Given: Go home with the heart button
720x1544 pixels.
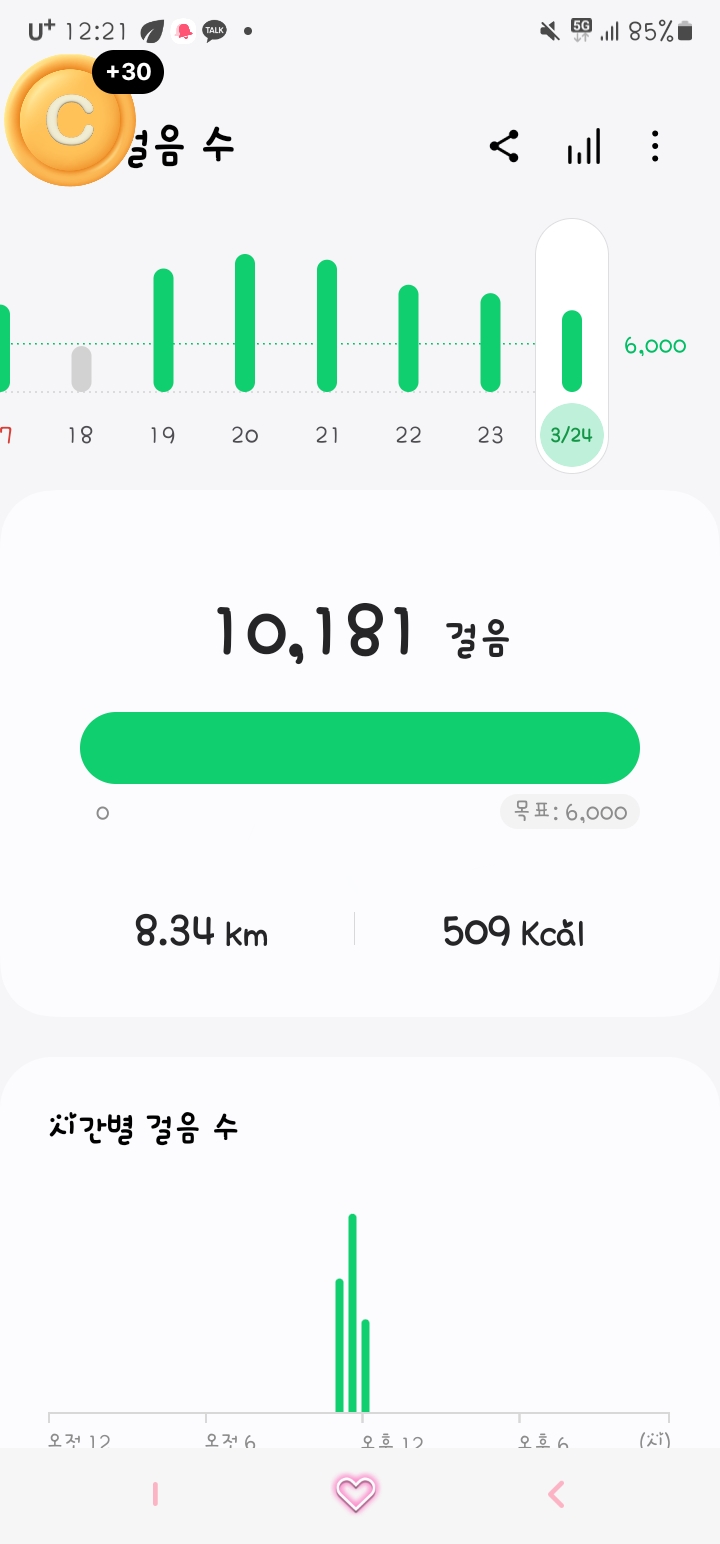Looking at the screenshot, I should [355, 1494].
